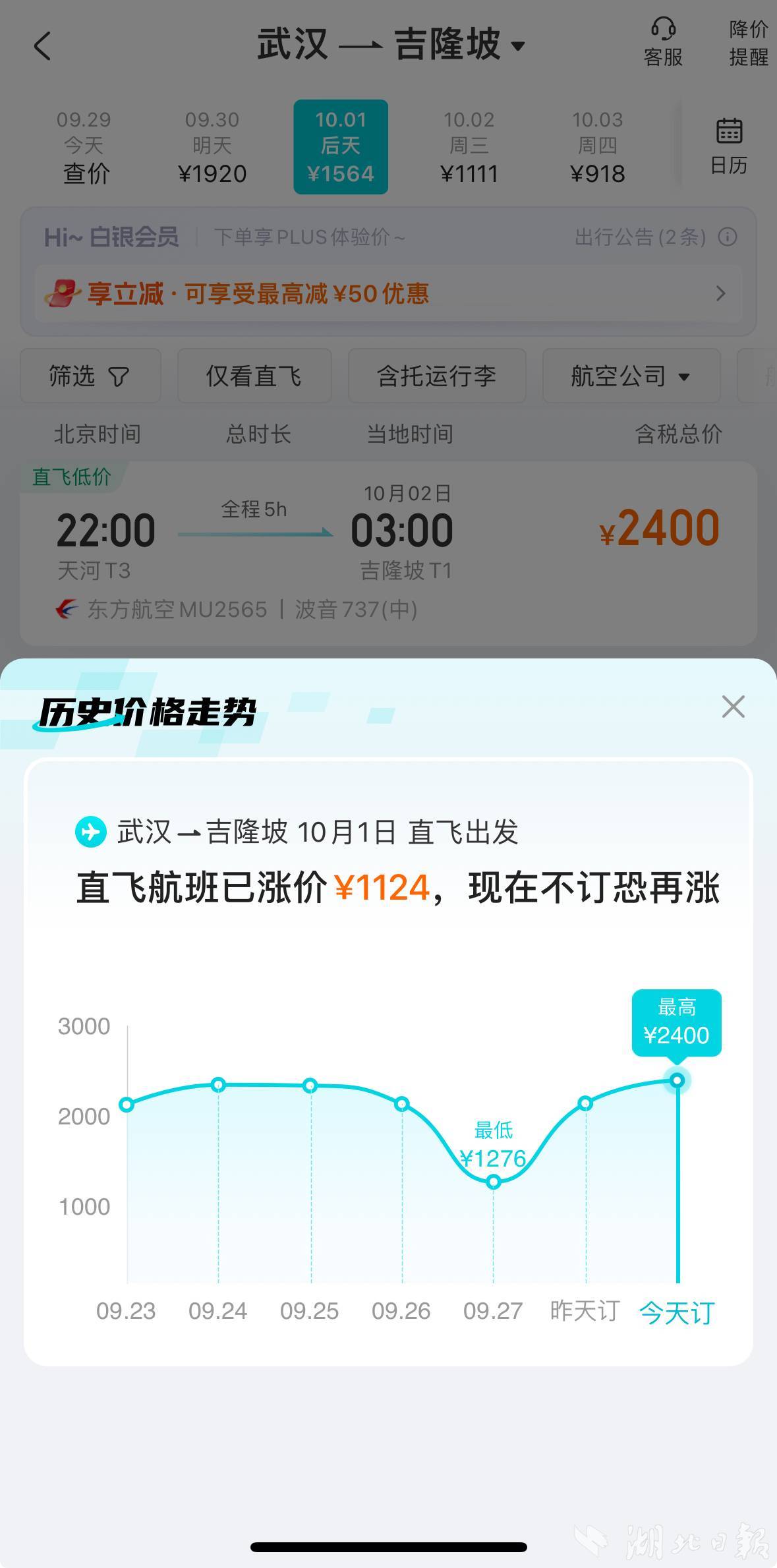Screen dimensions: 777x1568
Task: Enable the 仅看直飞 filter
Action: point(254,376)
